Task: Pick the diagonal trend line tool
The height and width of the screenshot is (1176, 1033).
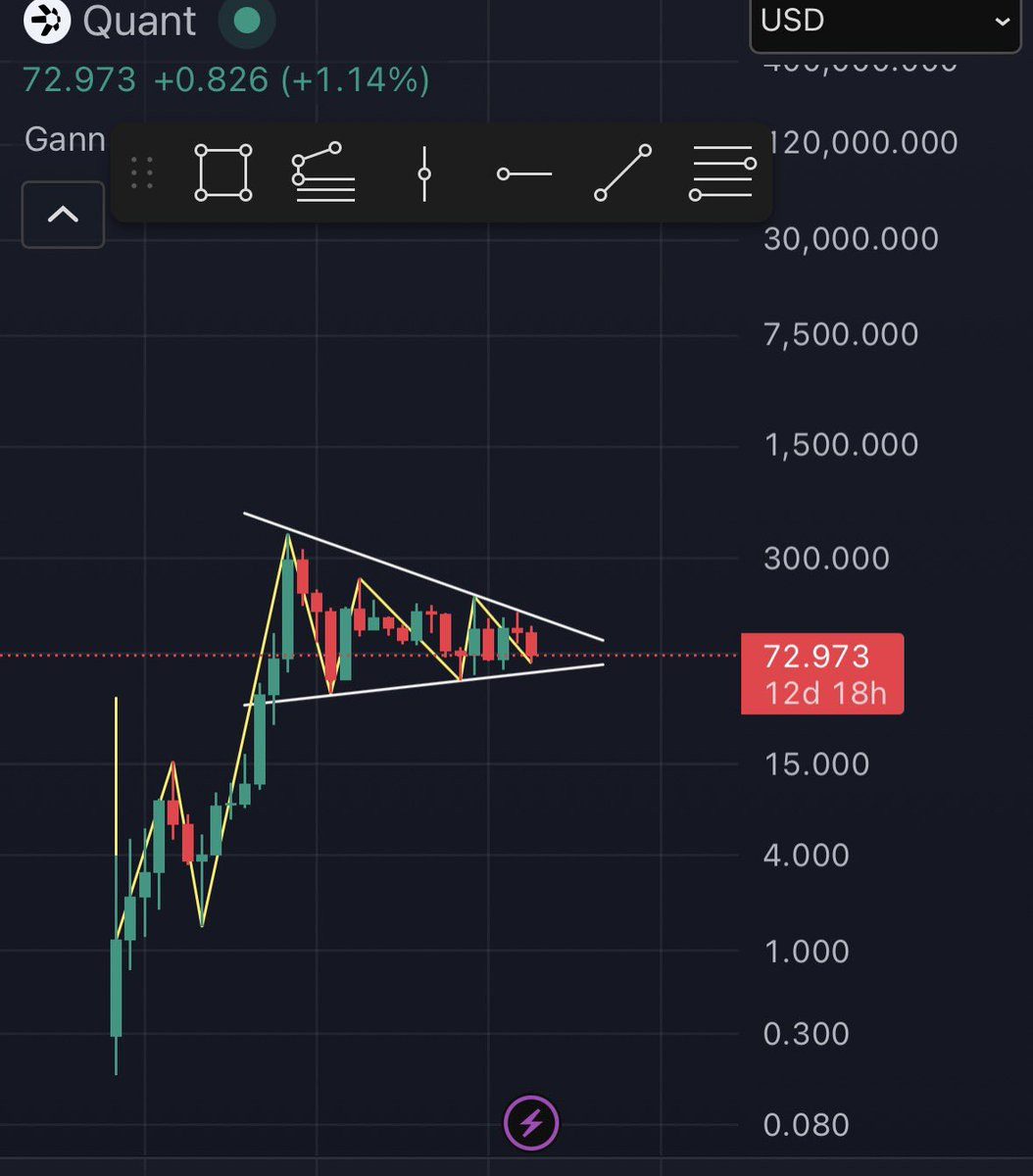Action: pos(623,173)
